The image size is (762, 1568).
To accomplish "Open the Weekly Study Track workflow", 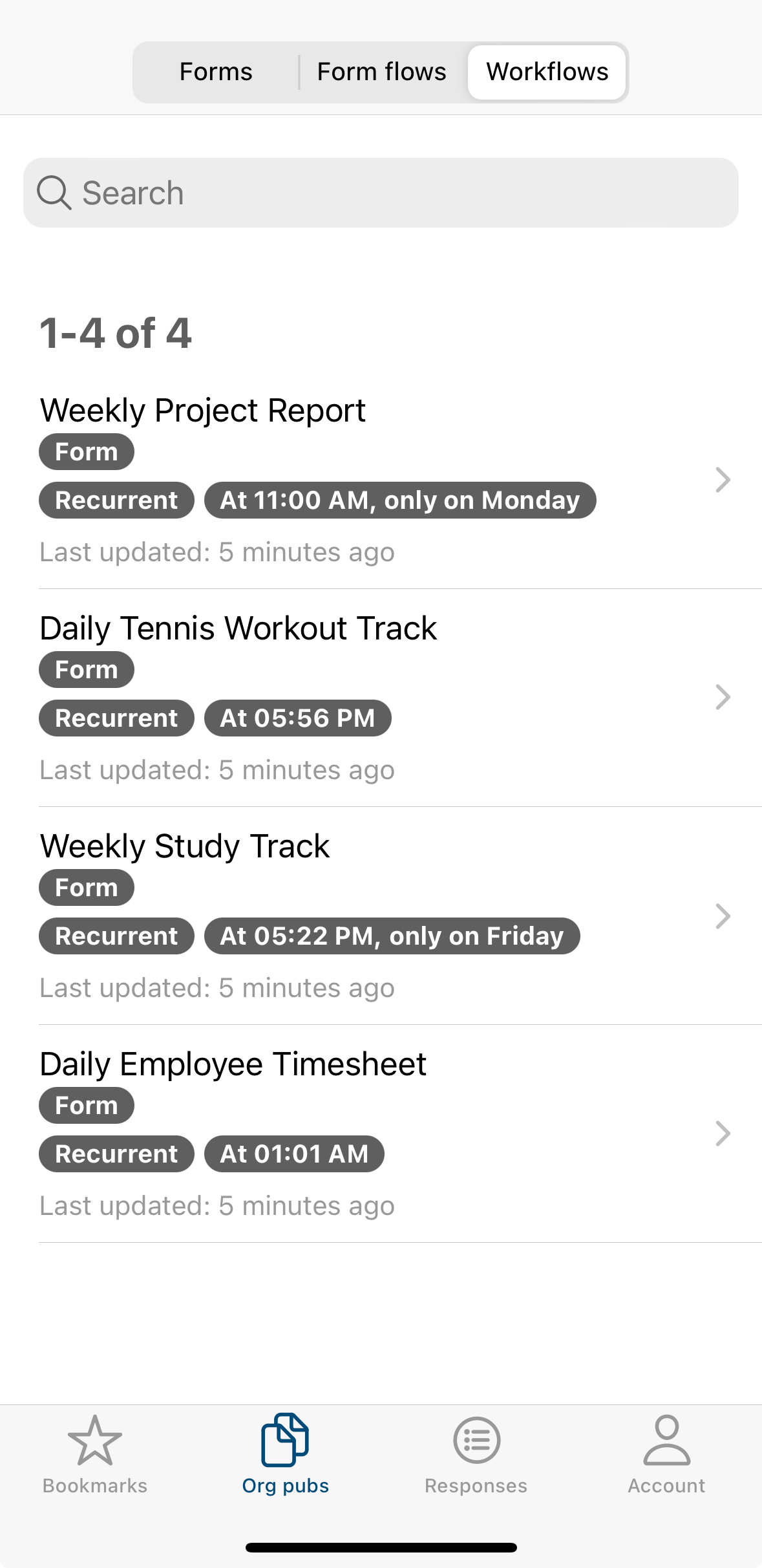I will (381, 916).
